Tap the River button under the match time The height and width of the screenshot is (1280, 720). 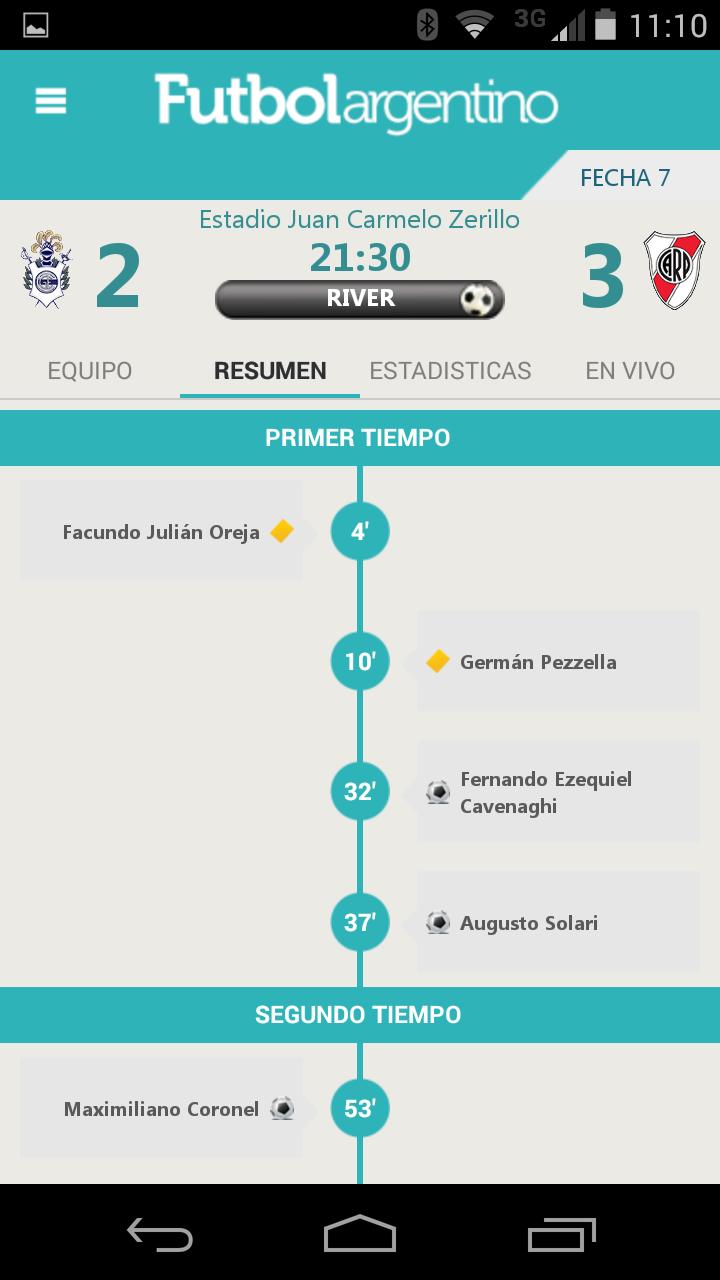[360, 299]
